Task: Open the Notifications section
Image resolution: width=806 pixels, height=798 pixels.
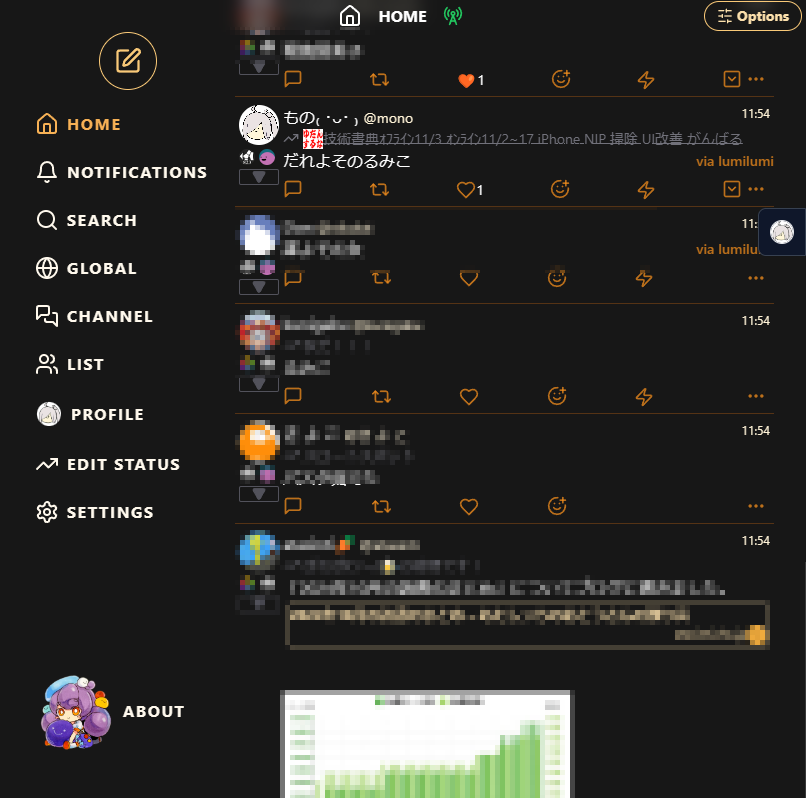Action: (x=122, y=172)
